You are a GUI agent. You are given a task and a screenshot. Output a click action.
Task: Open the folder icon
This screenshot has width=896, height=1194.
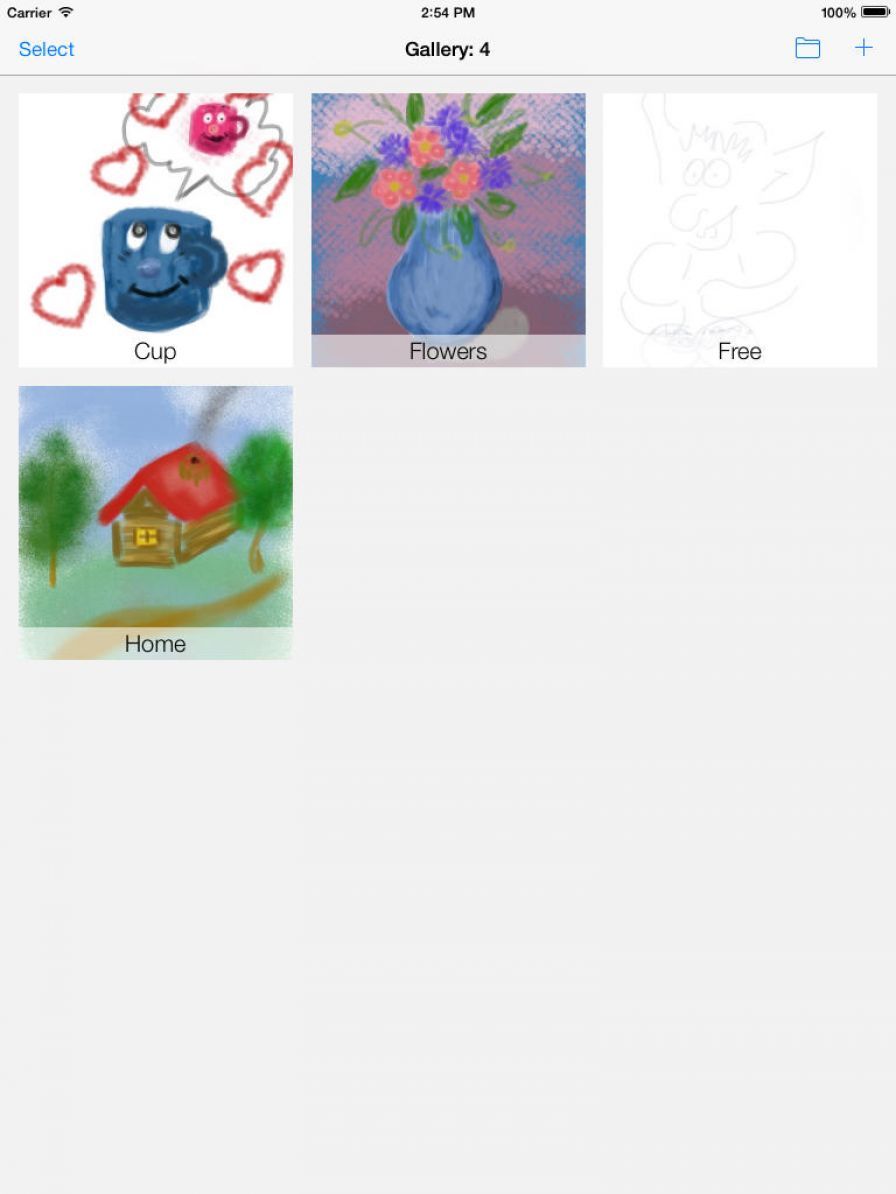tap(807, 48)
